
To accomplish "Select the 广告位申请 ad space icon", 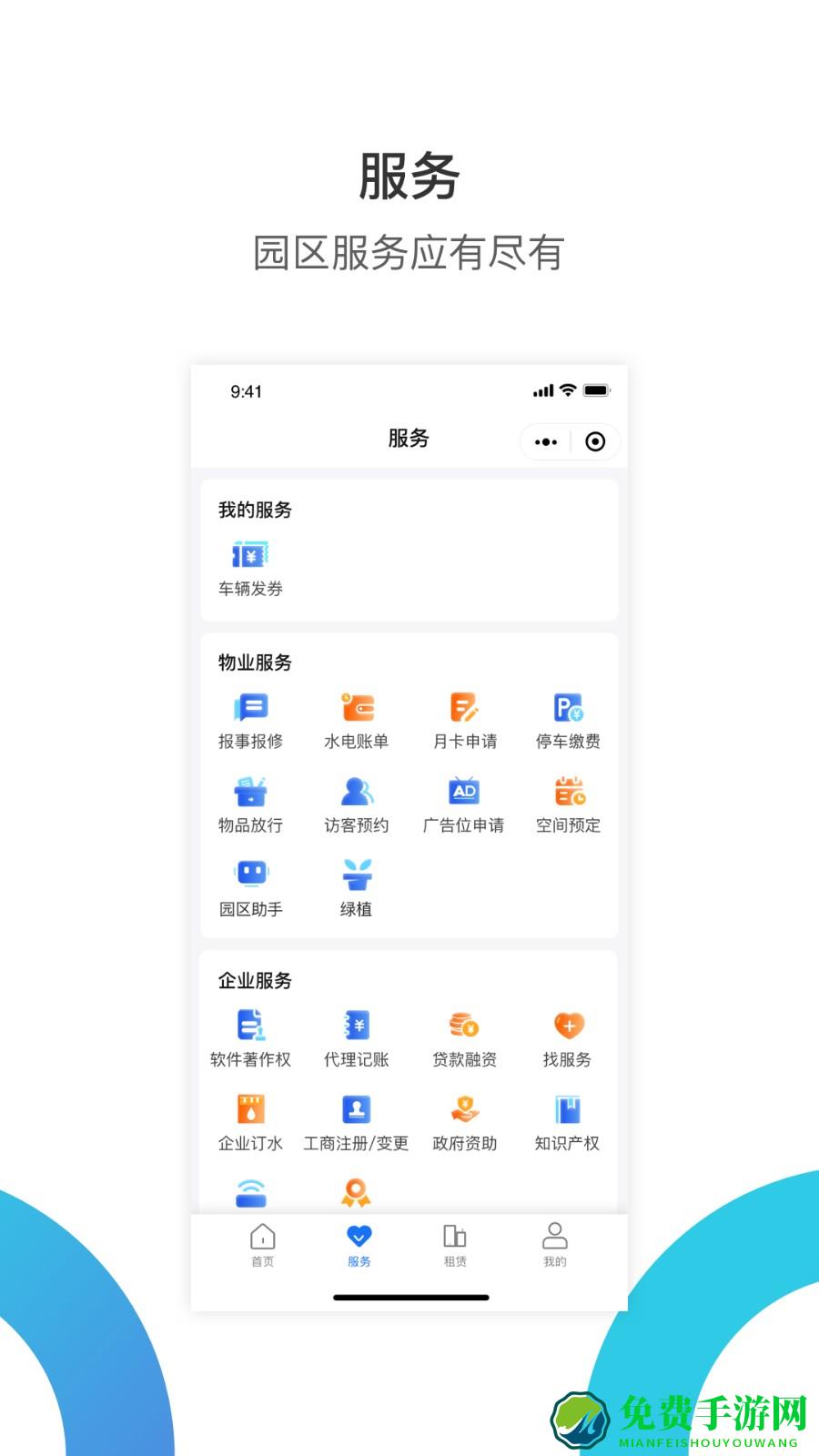I will [x=462, y=801].
